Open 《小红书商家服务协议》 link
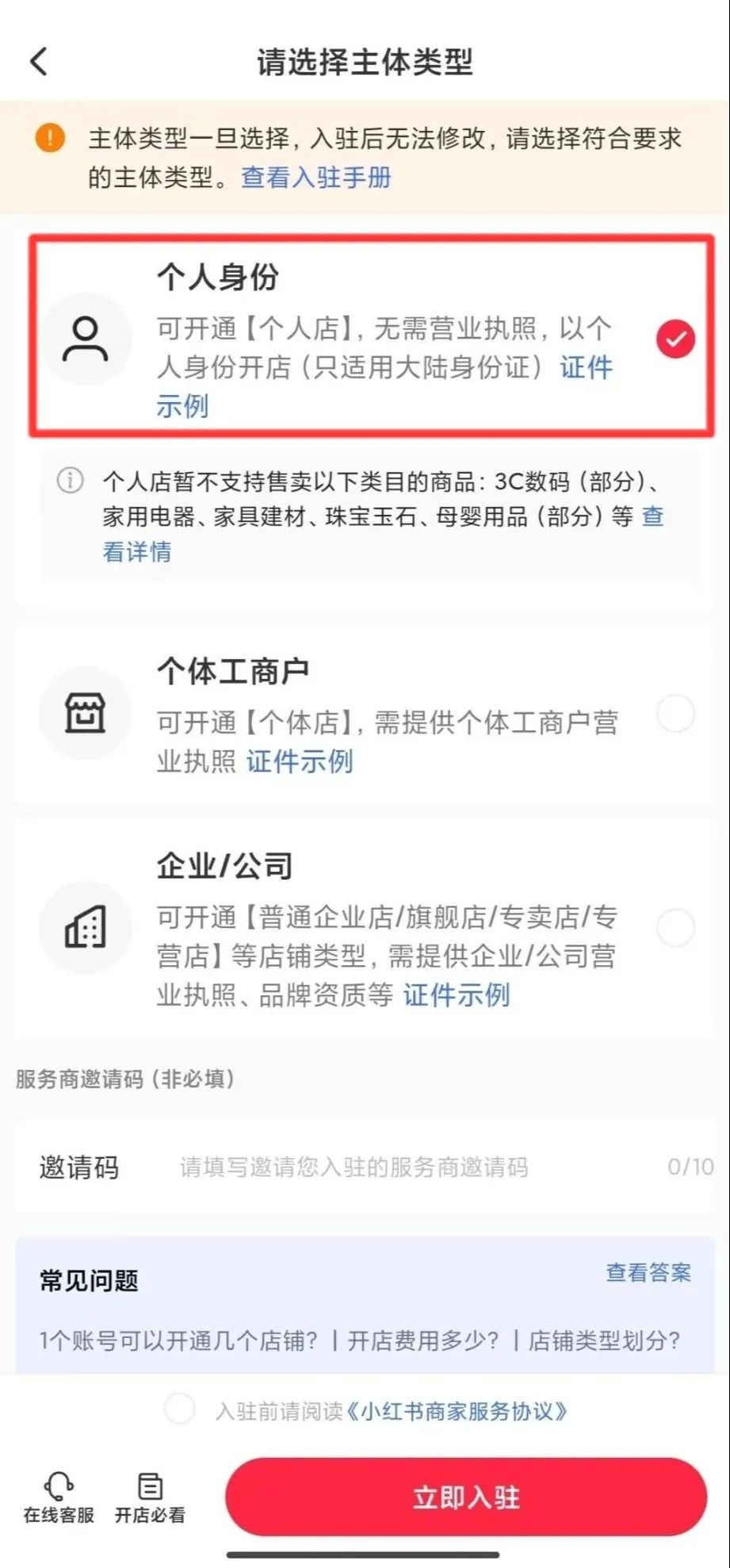Viewport: 730px width, 1568px height. point(457,1411)
